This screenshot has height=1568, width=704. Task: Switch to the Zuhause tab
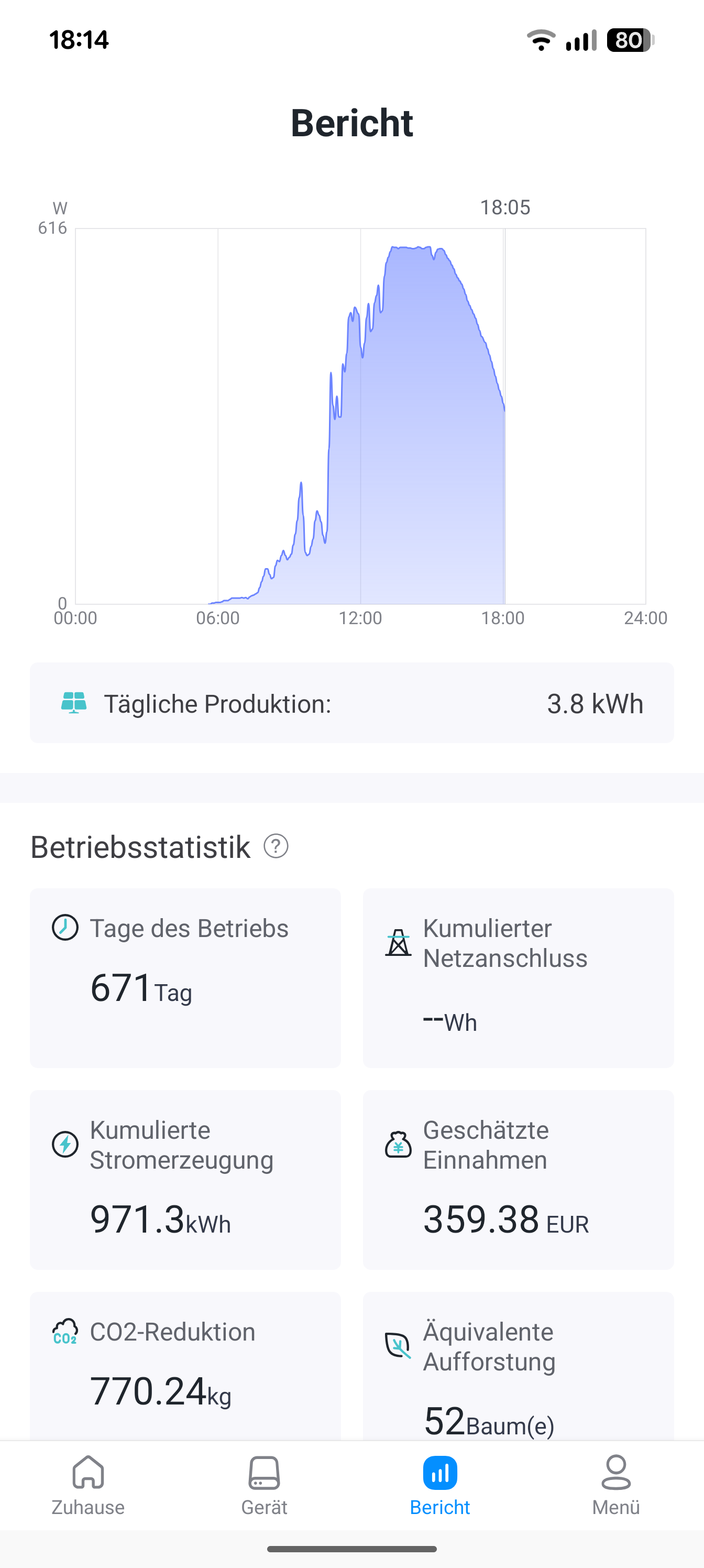(x=88, y=1486)
